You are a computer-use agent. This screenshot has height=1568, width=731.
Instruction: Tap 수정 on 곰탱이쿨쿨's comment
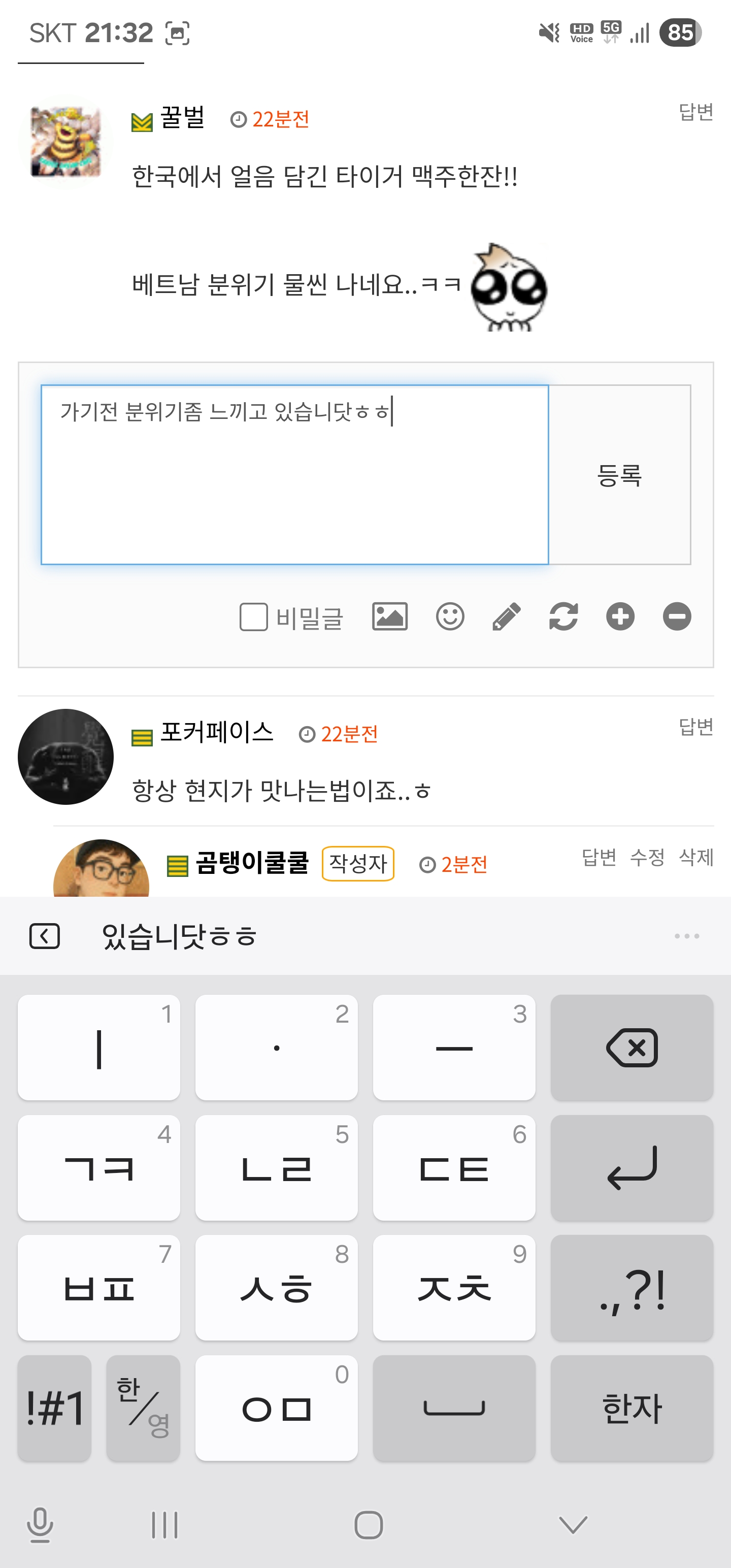tap(647, 857)
